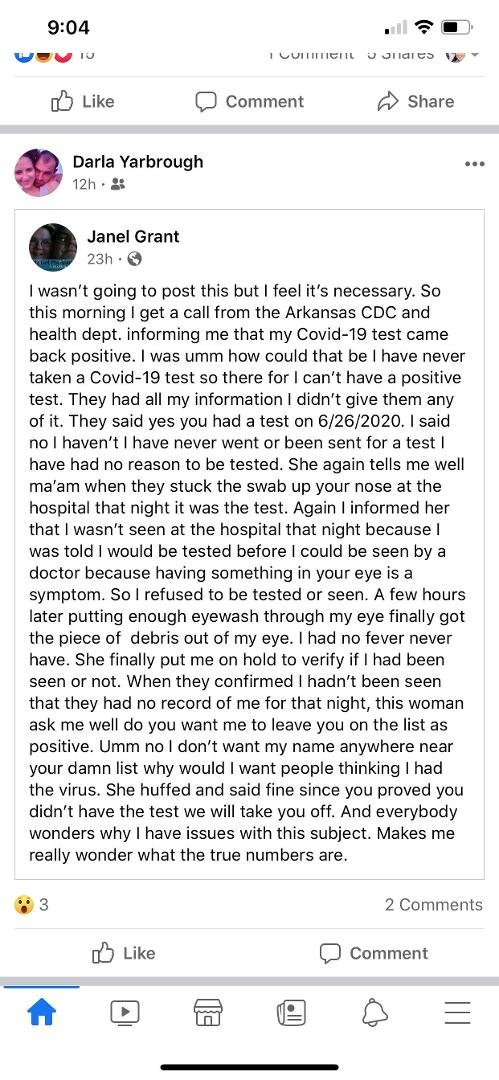Go to the Home feed tab

41,1012
